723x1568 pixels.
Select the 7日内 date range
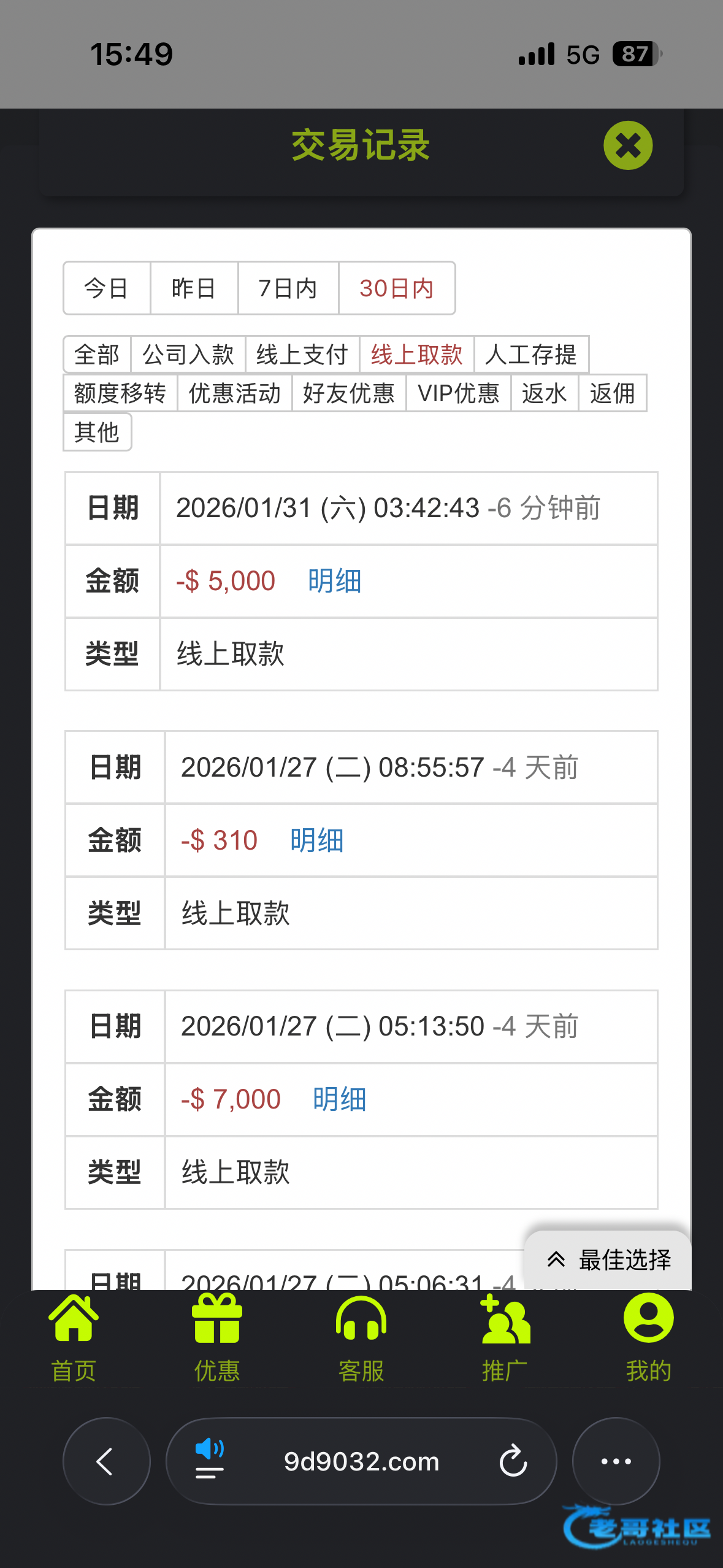click(x=288, y=288)
